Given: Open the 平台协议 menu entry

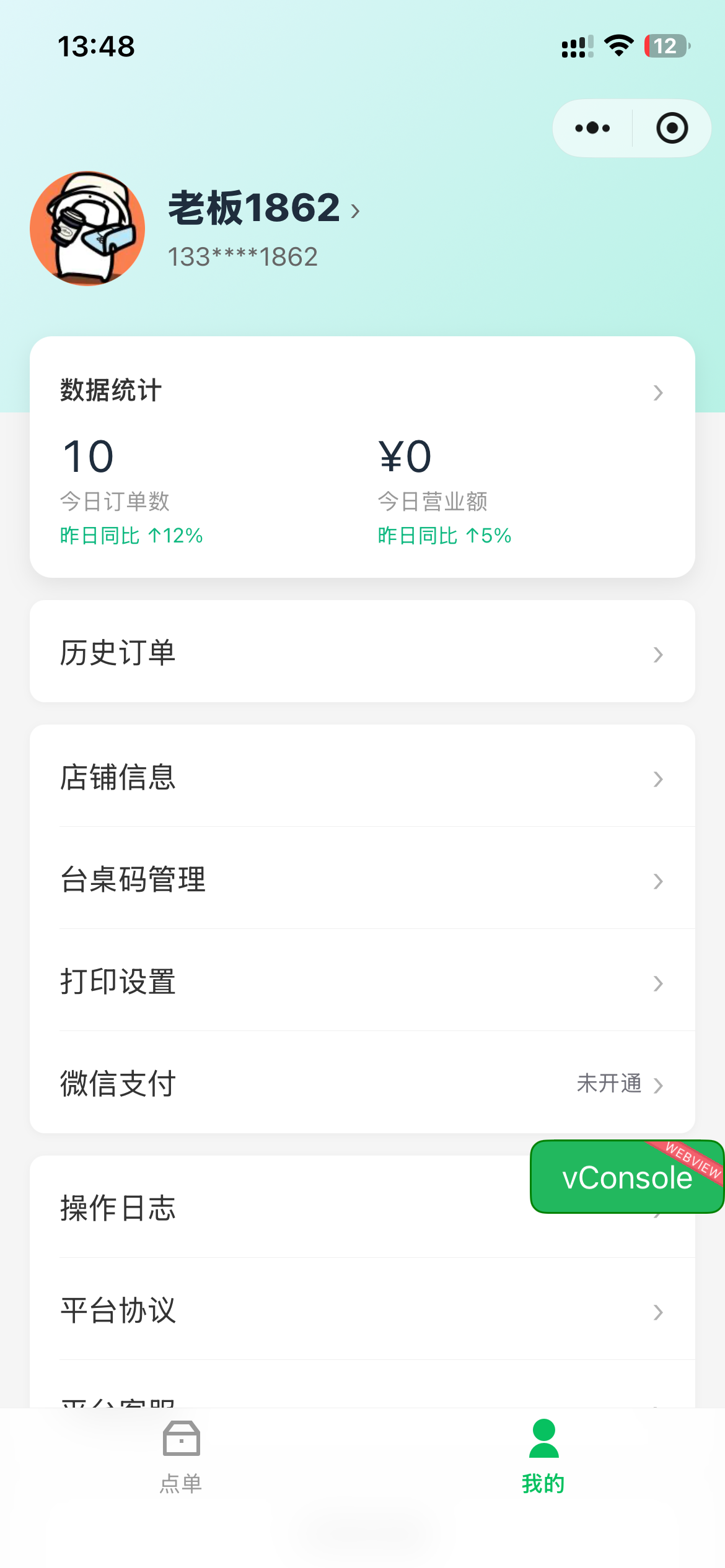Looking at the screenshot, I should pos(362,1310).
